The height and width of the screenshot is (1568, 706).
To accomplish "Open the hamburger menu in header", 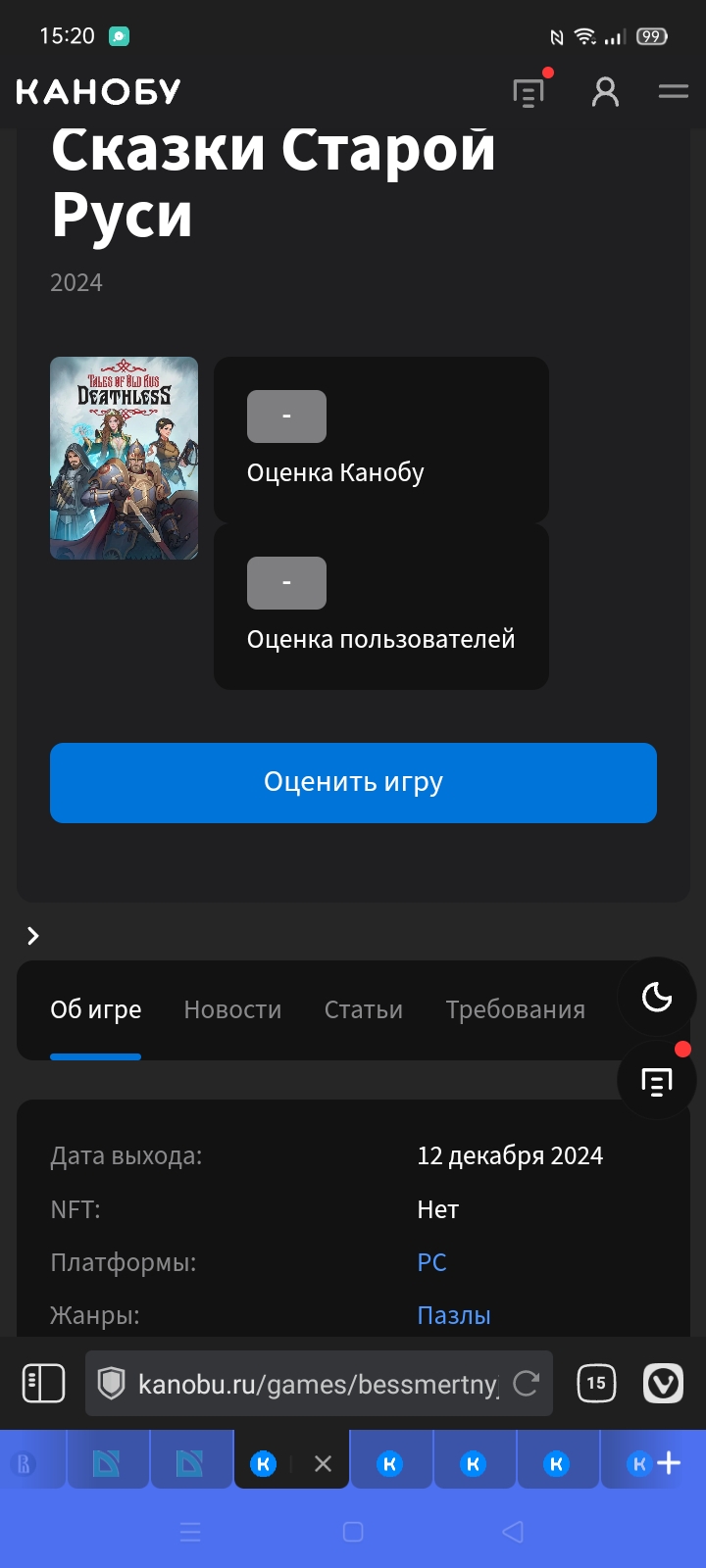I will (674, 92).
